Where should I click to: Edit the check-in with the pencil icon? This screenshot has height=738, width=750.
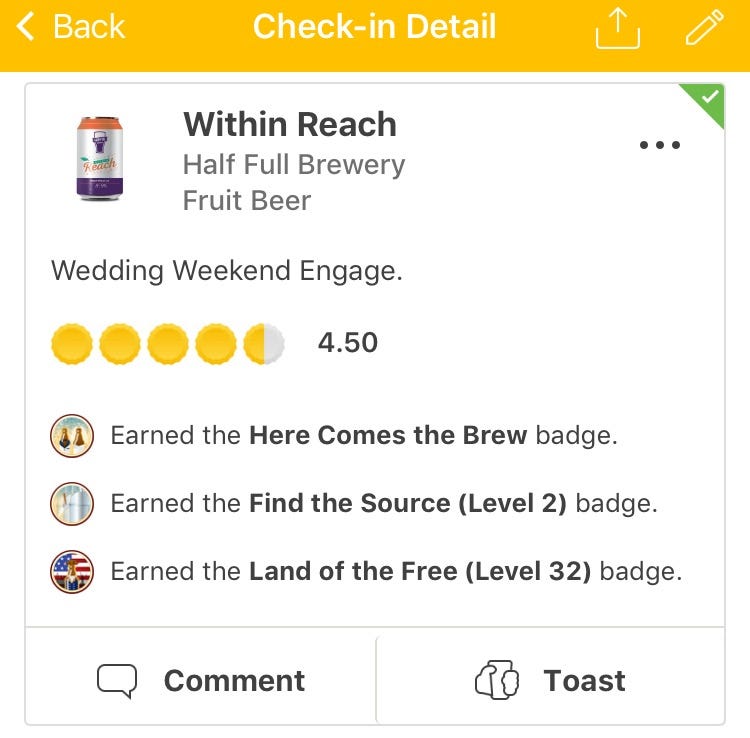click(x=704, y=28)
